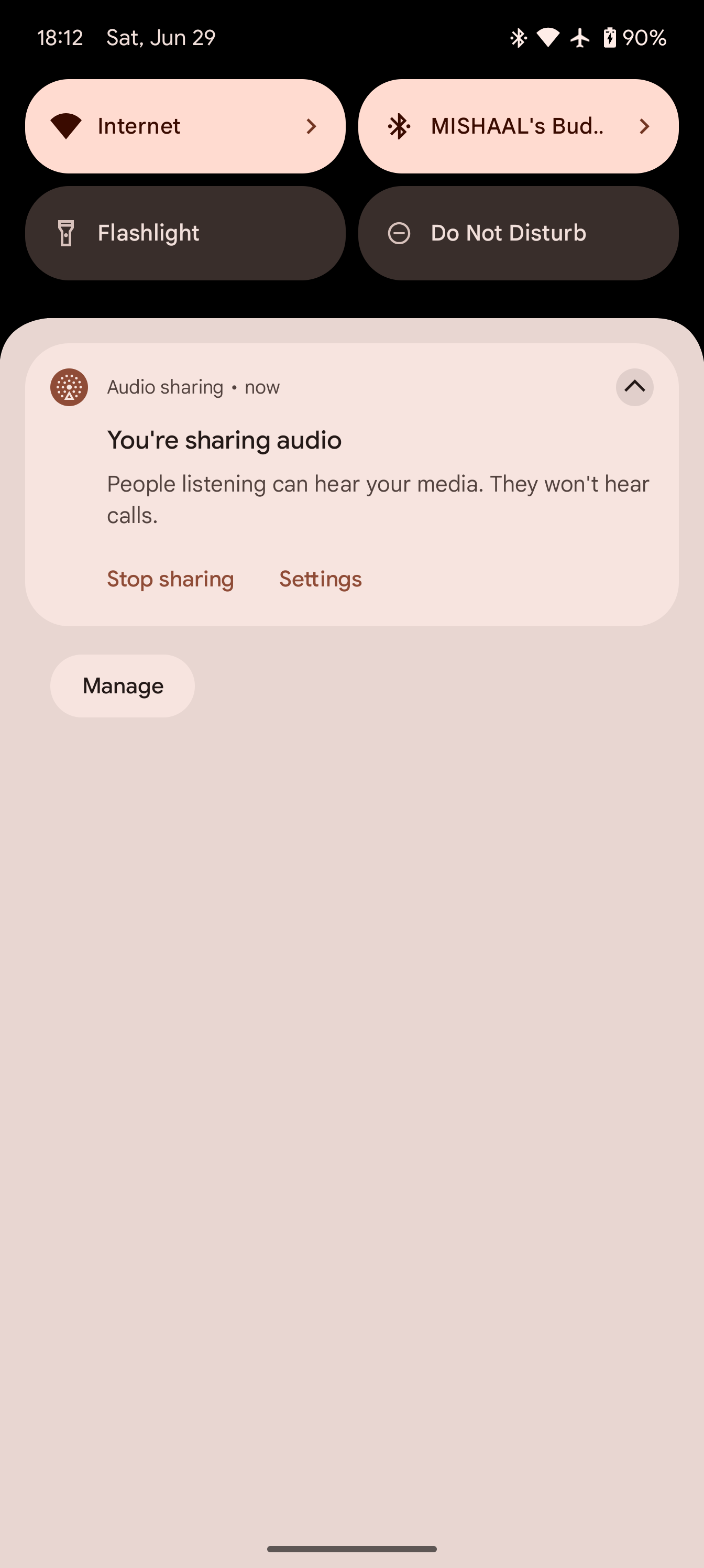Turn on the Flashlight
The width and height of the screenshot is (704, 1568).
point(184,233)
